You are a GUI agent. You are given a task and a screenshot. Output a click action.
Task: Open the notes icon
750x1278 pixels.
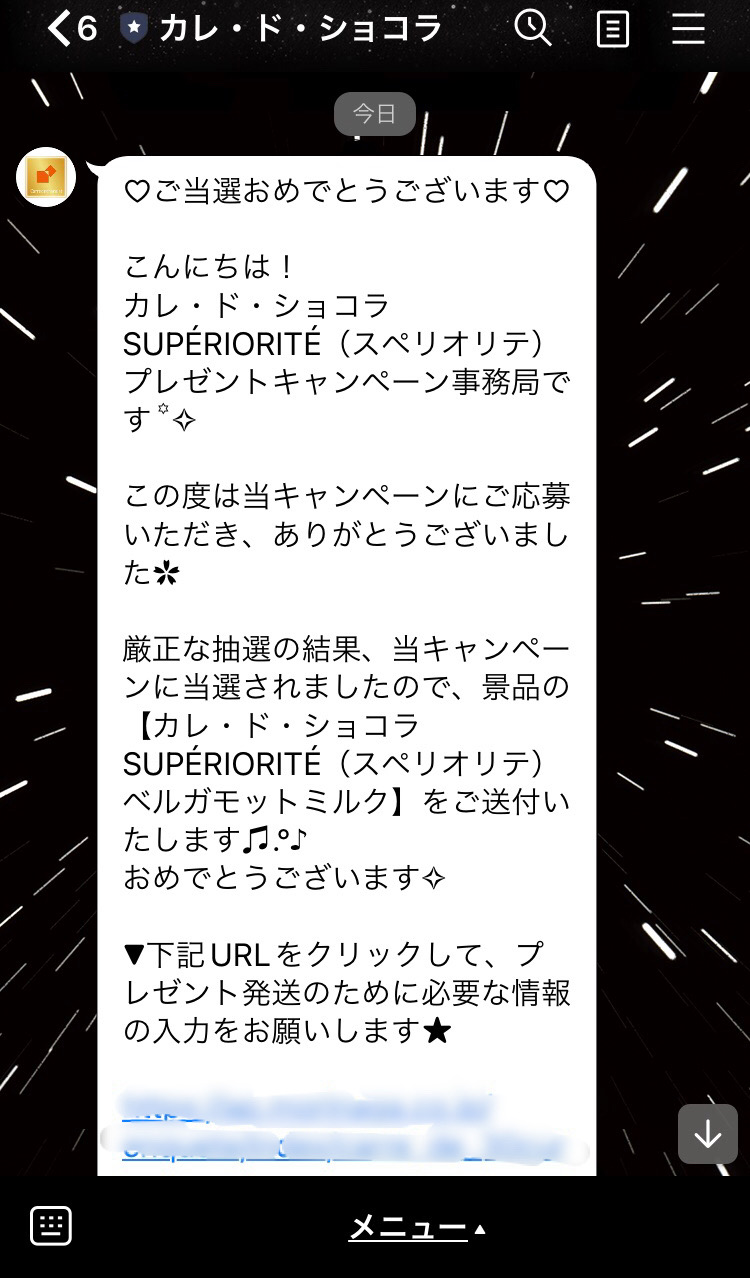(x=612, y=30)
